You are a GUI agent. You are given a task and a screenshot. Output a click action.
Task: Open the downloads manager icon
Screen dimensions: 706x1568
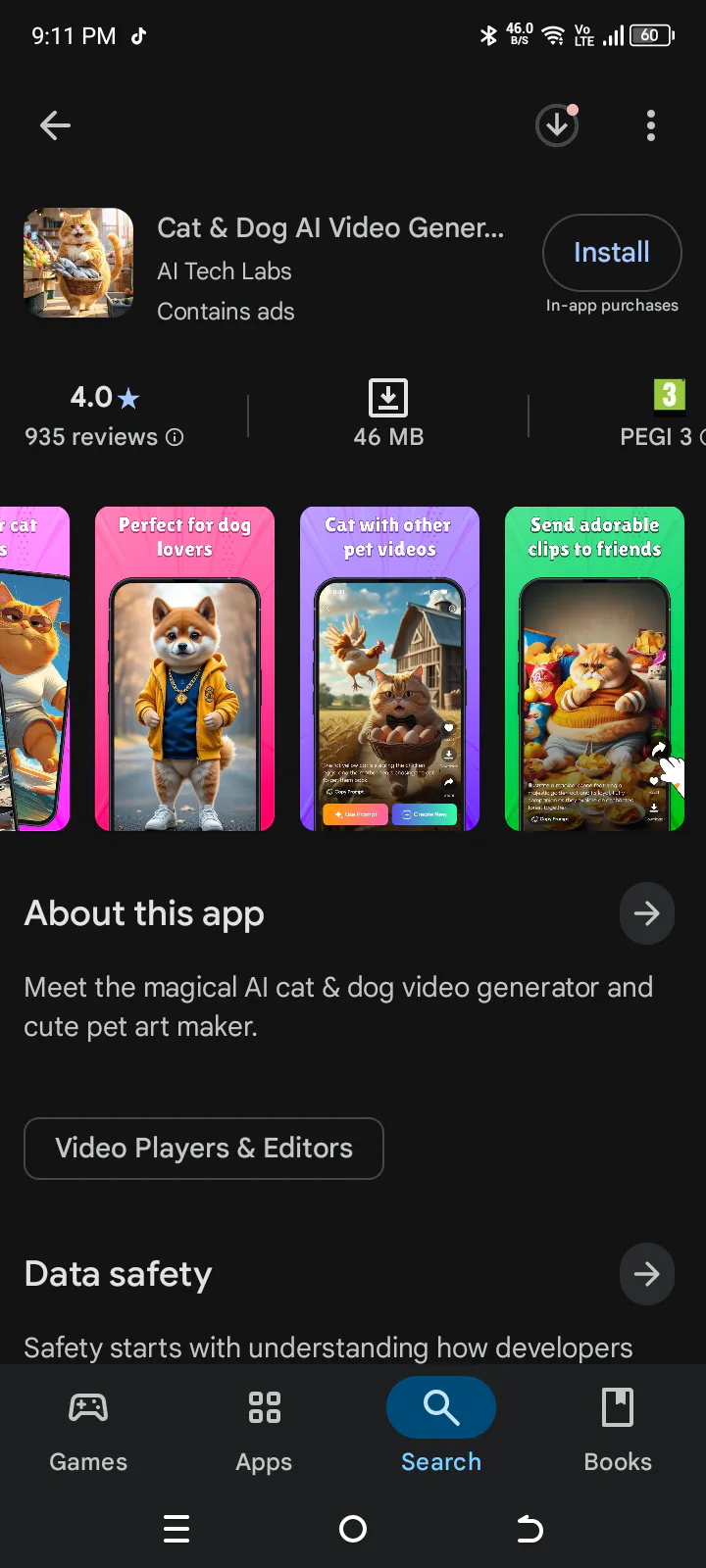click(556, 125)
